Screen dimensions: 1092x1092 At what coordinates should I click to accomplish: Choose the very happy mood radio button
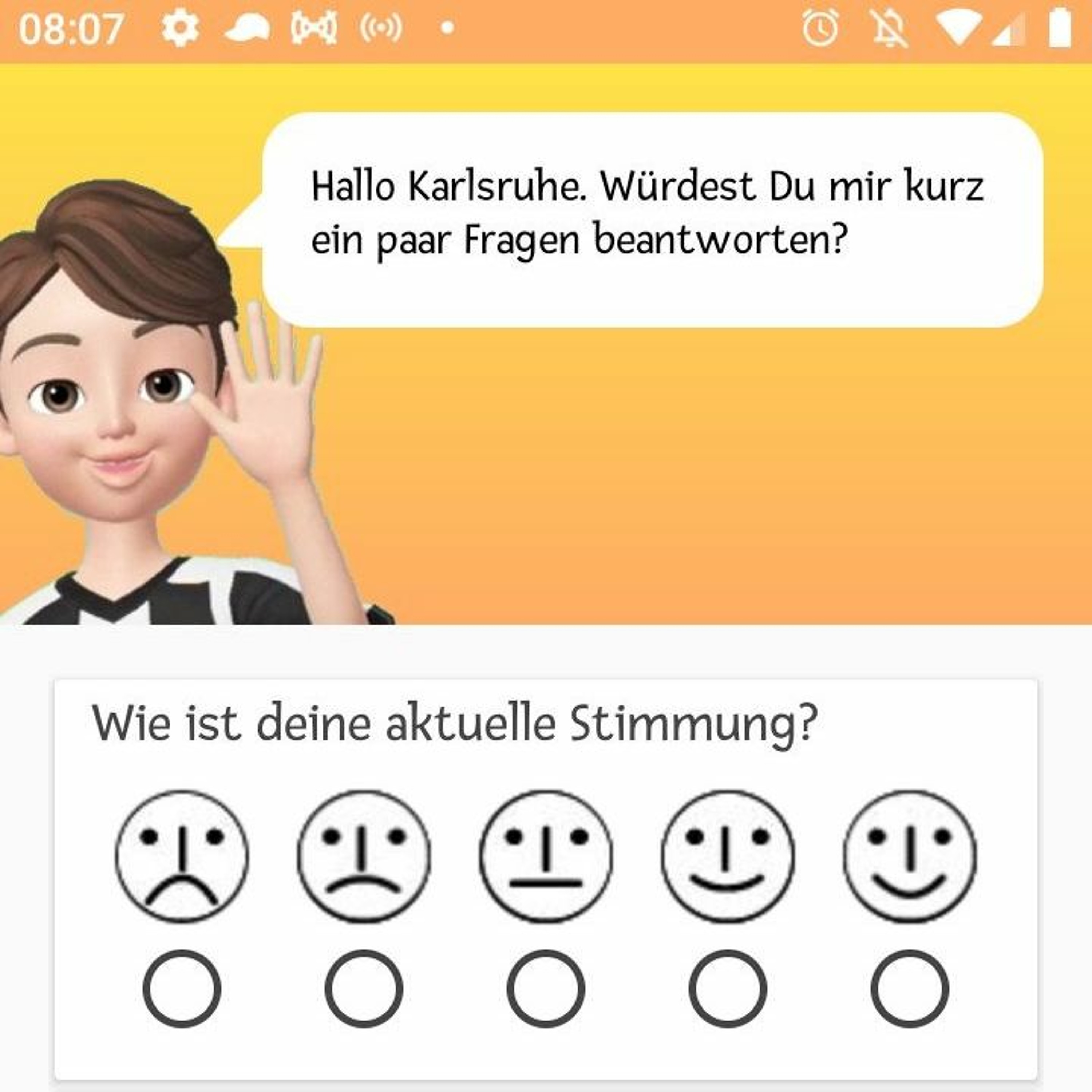(909, 989)
